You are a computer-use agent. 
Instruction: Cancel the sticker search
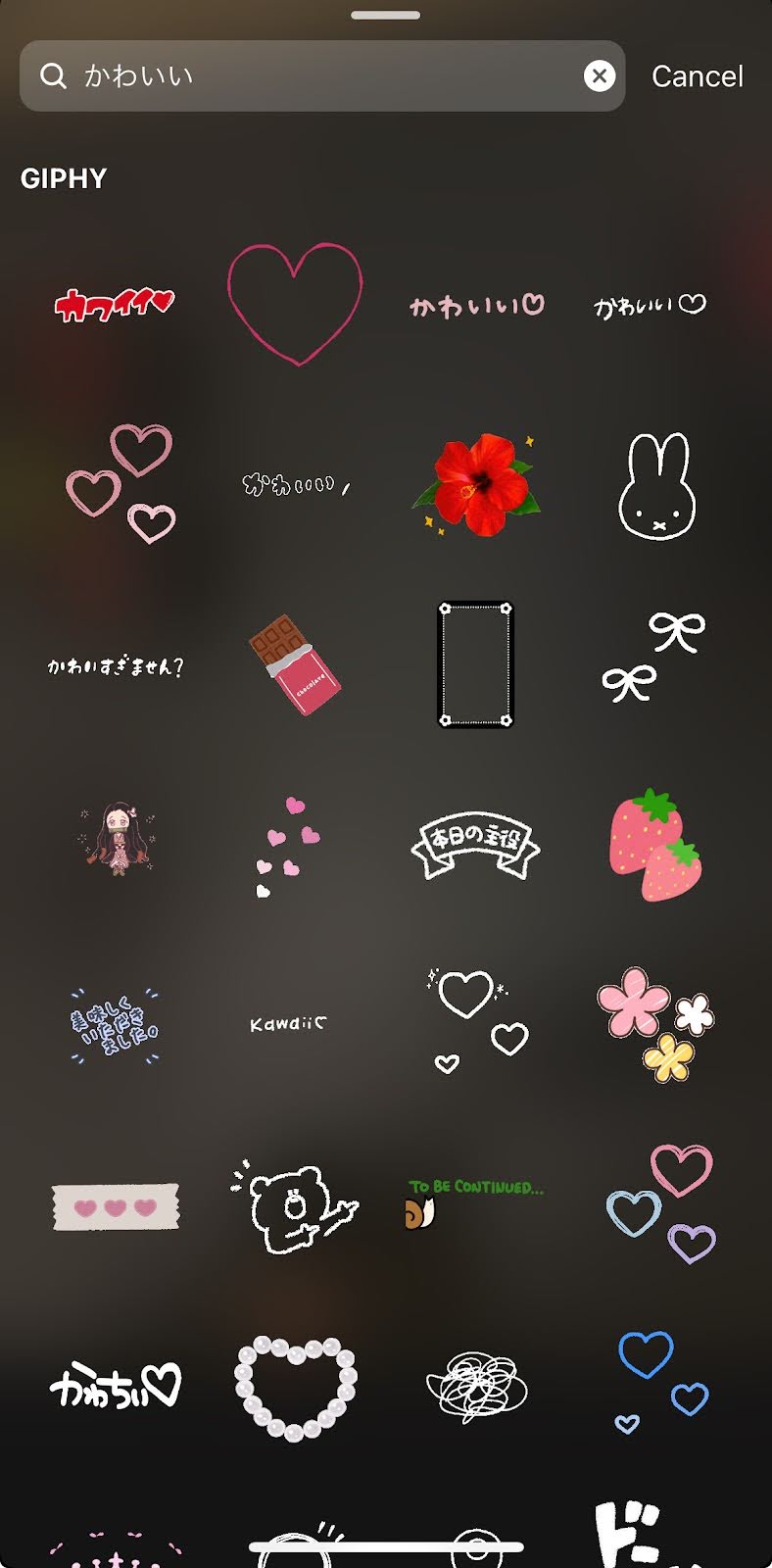(x=697, y=76)
